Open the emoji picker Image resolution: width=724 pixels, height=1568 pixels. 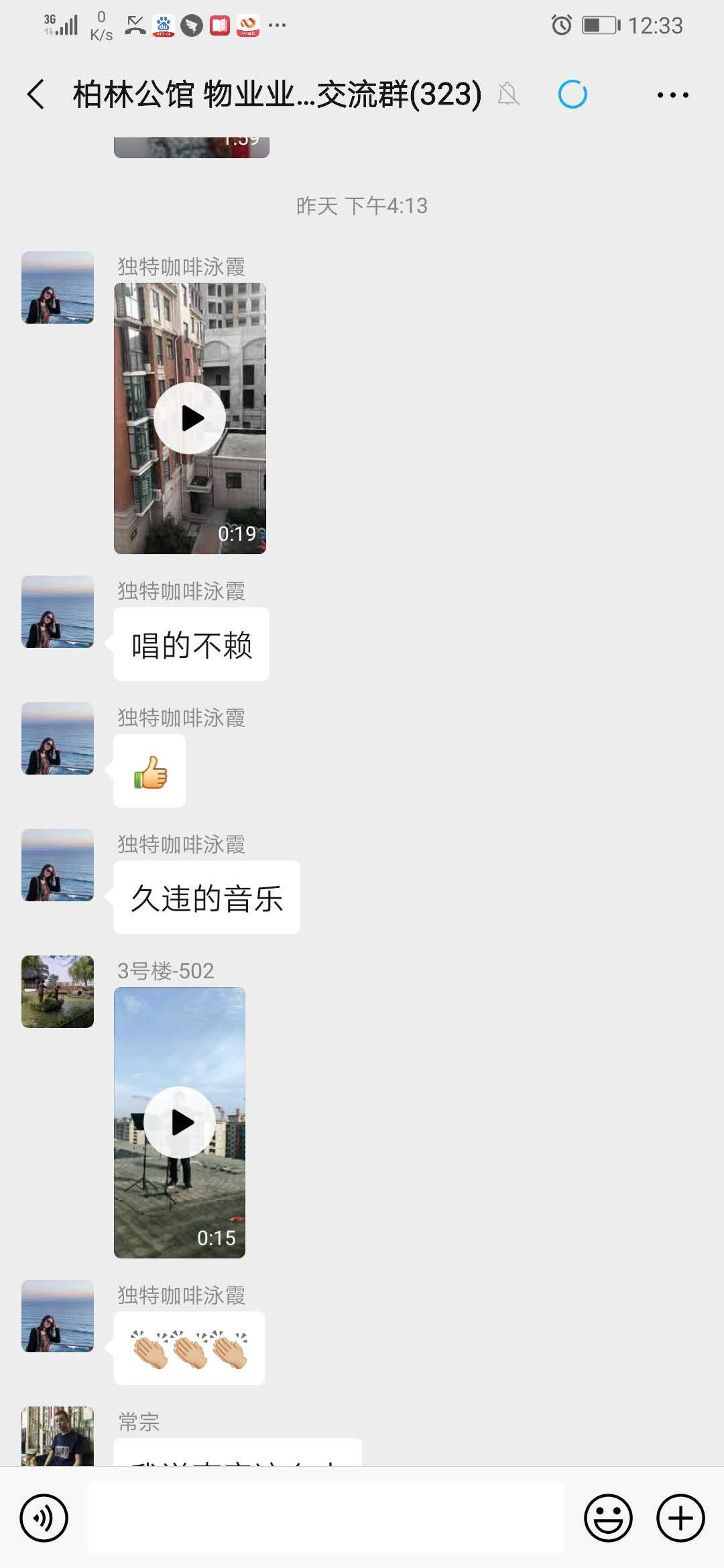(608, 1518)
